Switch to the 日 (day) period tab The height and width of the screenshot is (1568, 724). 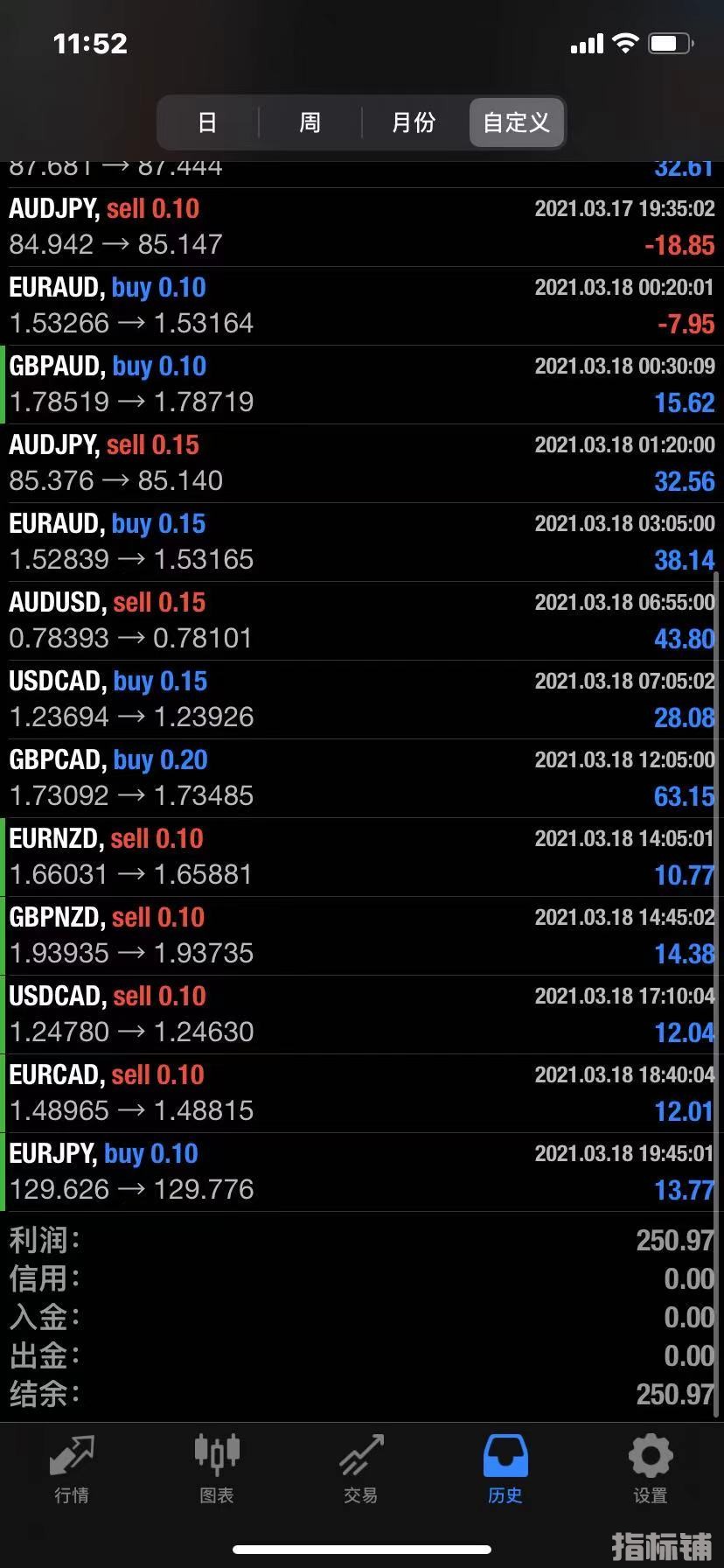point(207,122)
